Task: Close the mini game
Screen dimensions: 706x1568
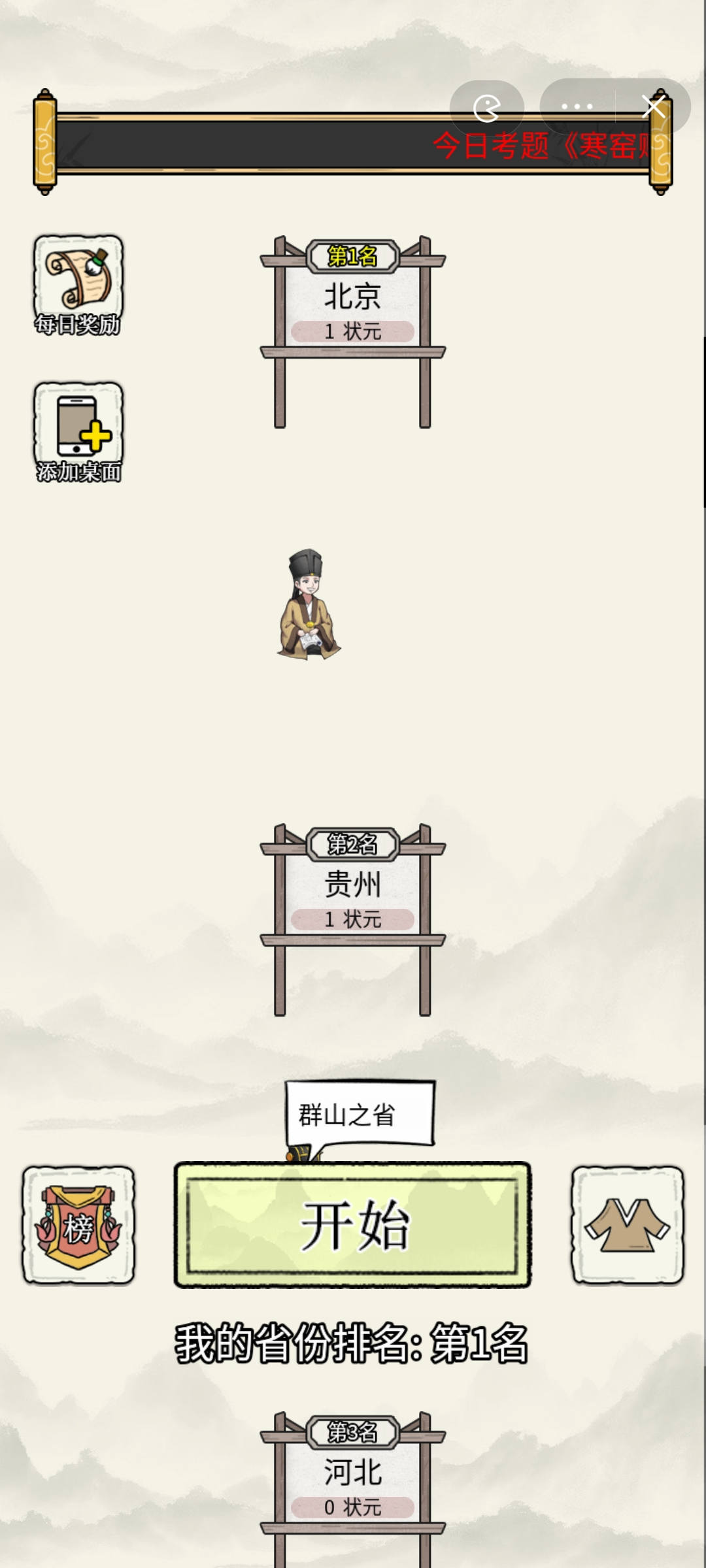Action: [653, 106]
